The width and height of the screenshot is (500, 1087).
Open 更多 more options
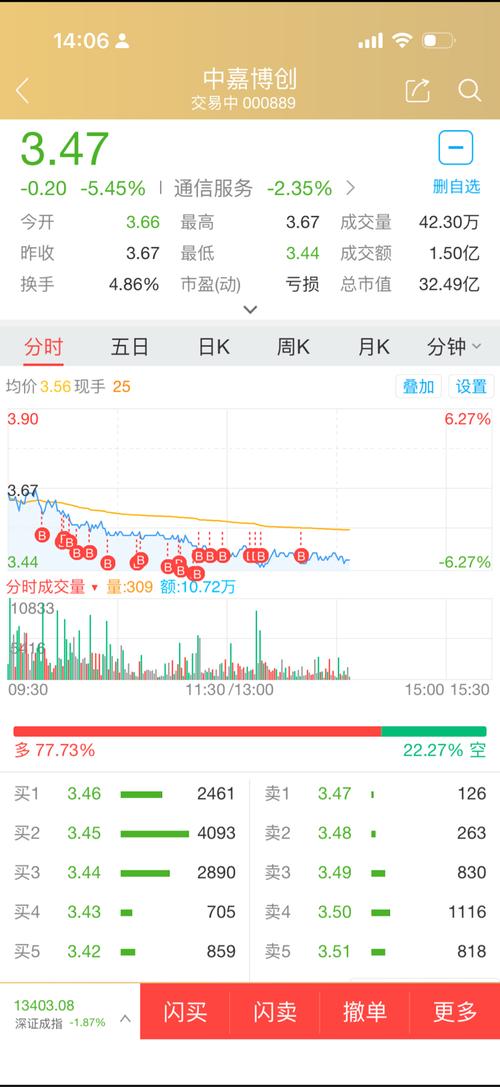click(x=455, y=1012)
